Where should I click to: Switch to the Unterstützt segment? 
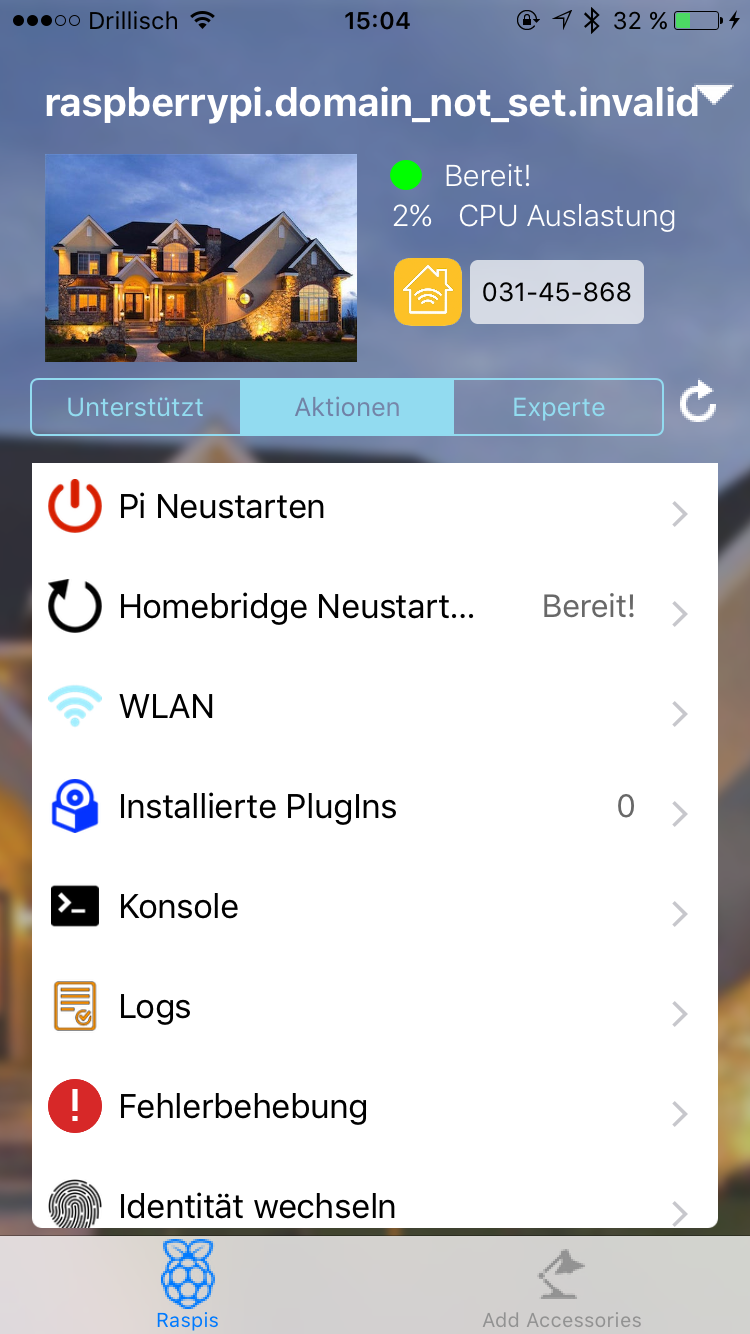pos(136,407)
